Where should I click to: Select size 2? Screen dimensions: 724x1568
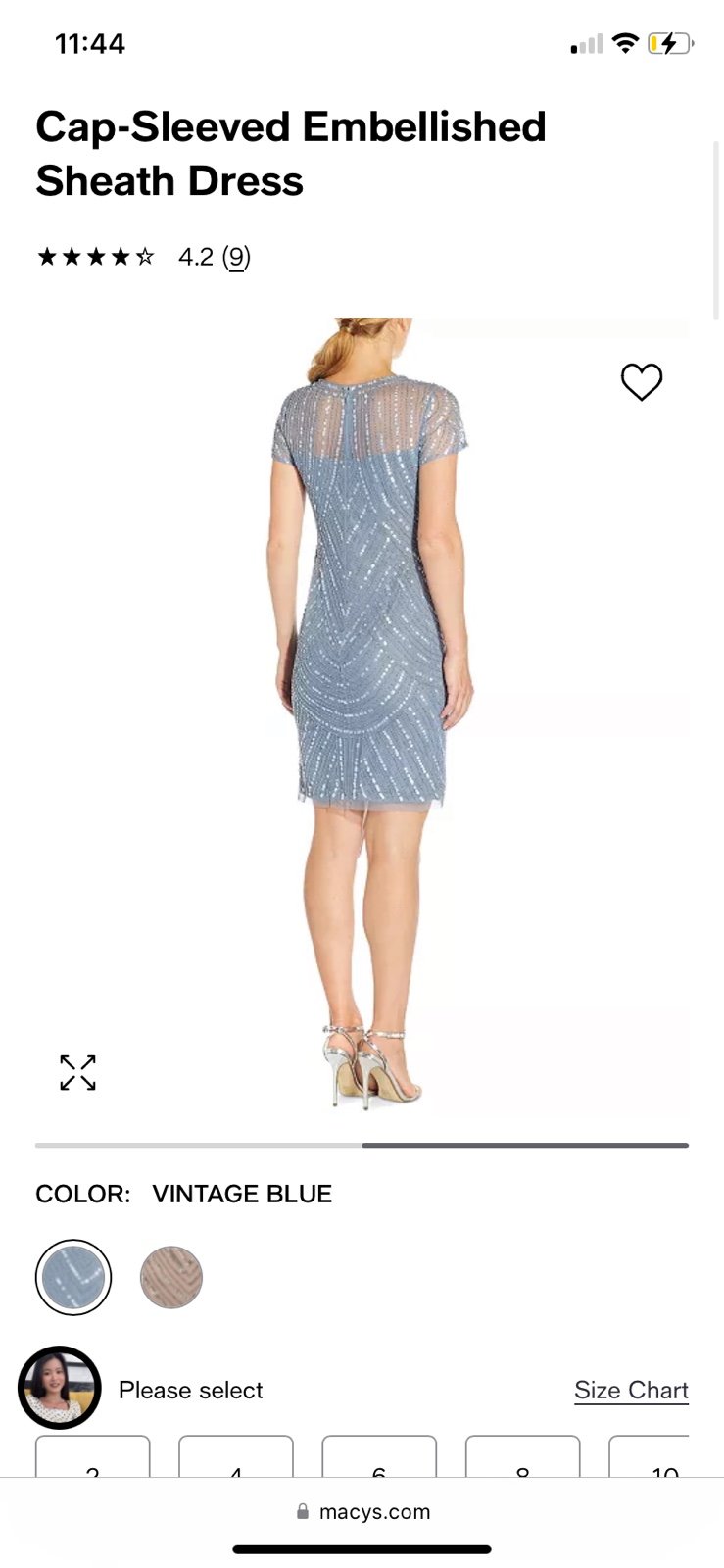(93, 1457)
